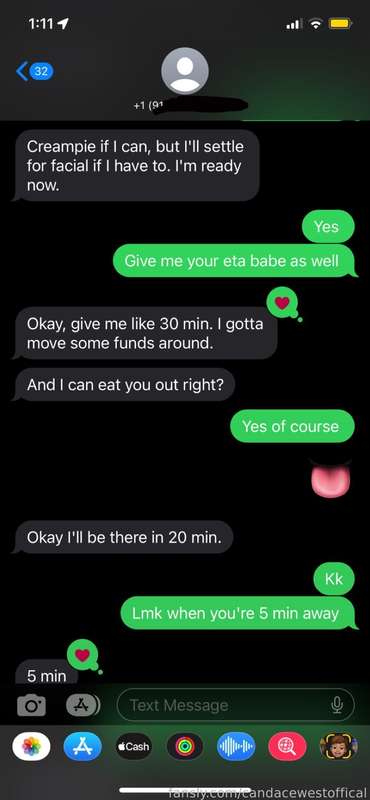The image size is (370, 800).
Task: Open the contact details avatar
Action: coord(185,71)
